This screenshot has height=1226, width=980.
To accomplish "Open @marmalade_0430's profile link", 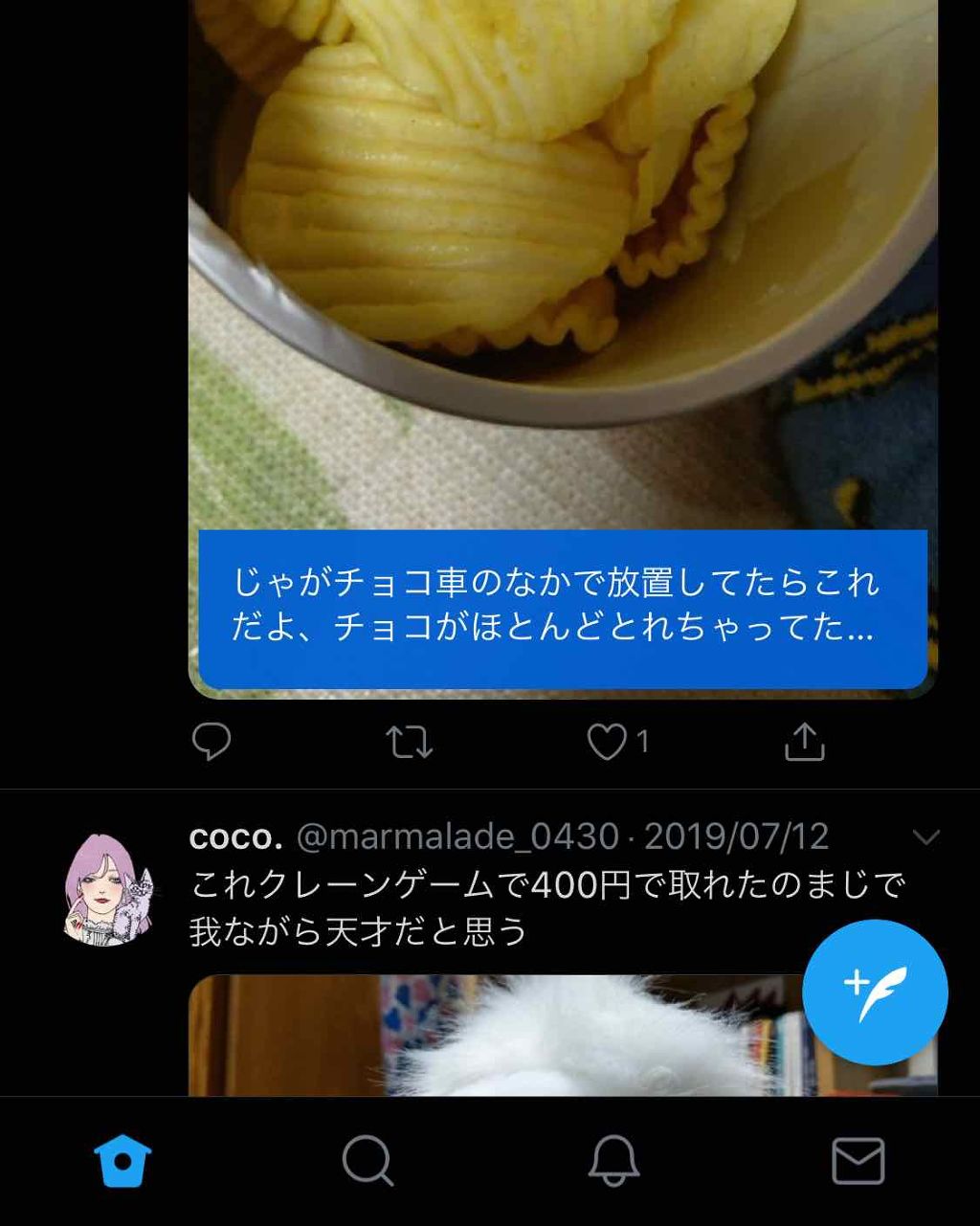I will [x=459, y=836].
